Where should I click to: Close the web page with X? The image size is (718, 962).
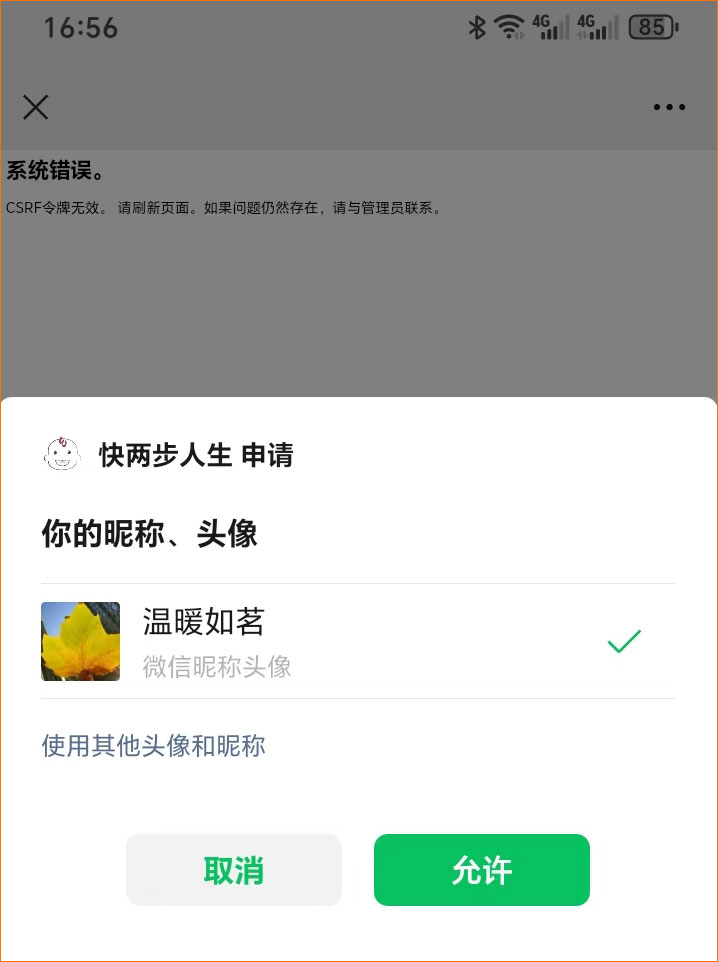pyautogui.click(x=36, y=108)
